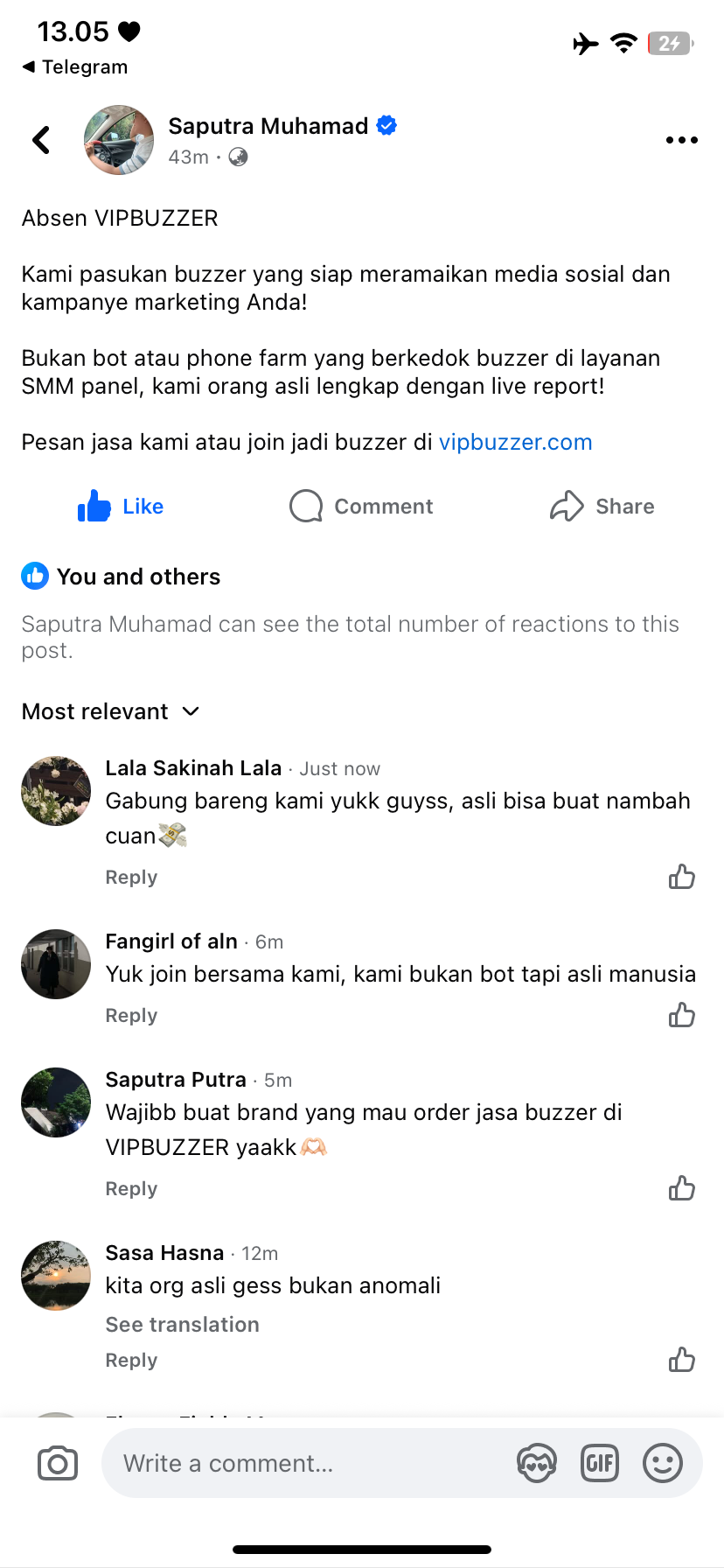This screenshot has height=1568, width=724.
Task: Open Saputra Muhamad's profile picture
Action: (119, 140)
